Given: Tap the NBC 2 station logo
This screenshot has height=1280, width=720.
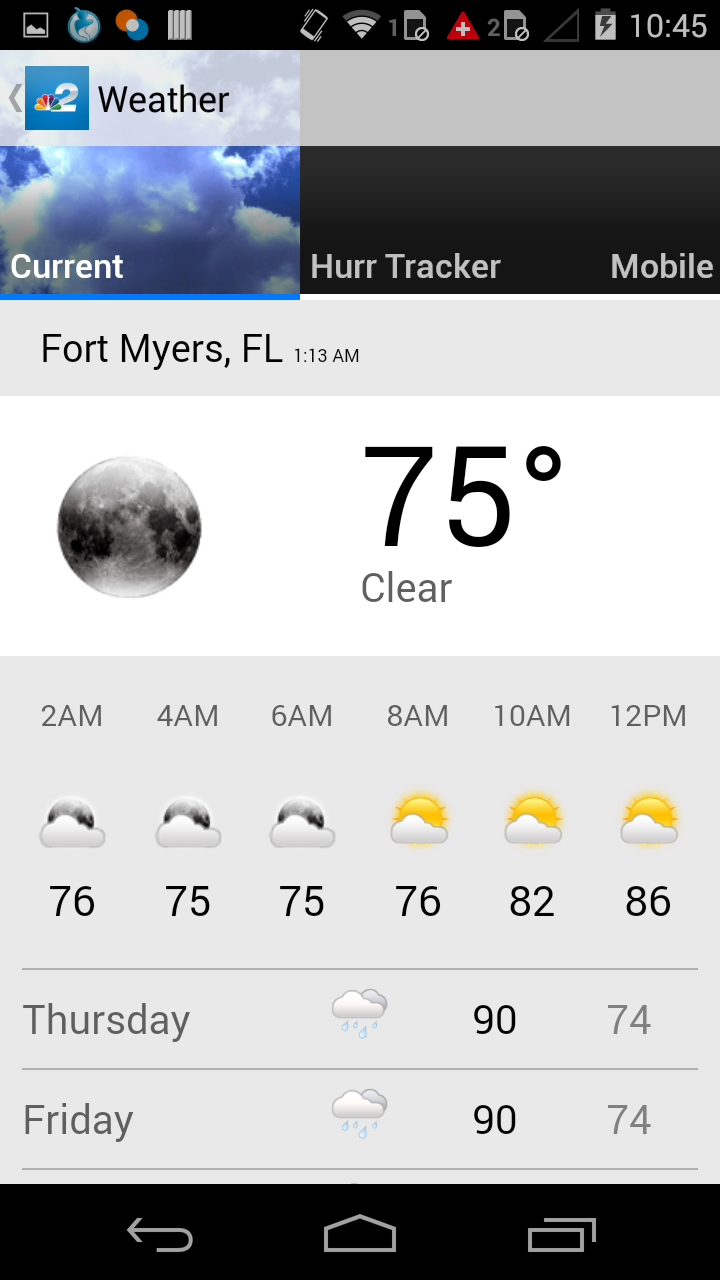Looking at the screenshot, I should click(55, 98).
